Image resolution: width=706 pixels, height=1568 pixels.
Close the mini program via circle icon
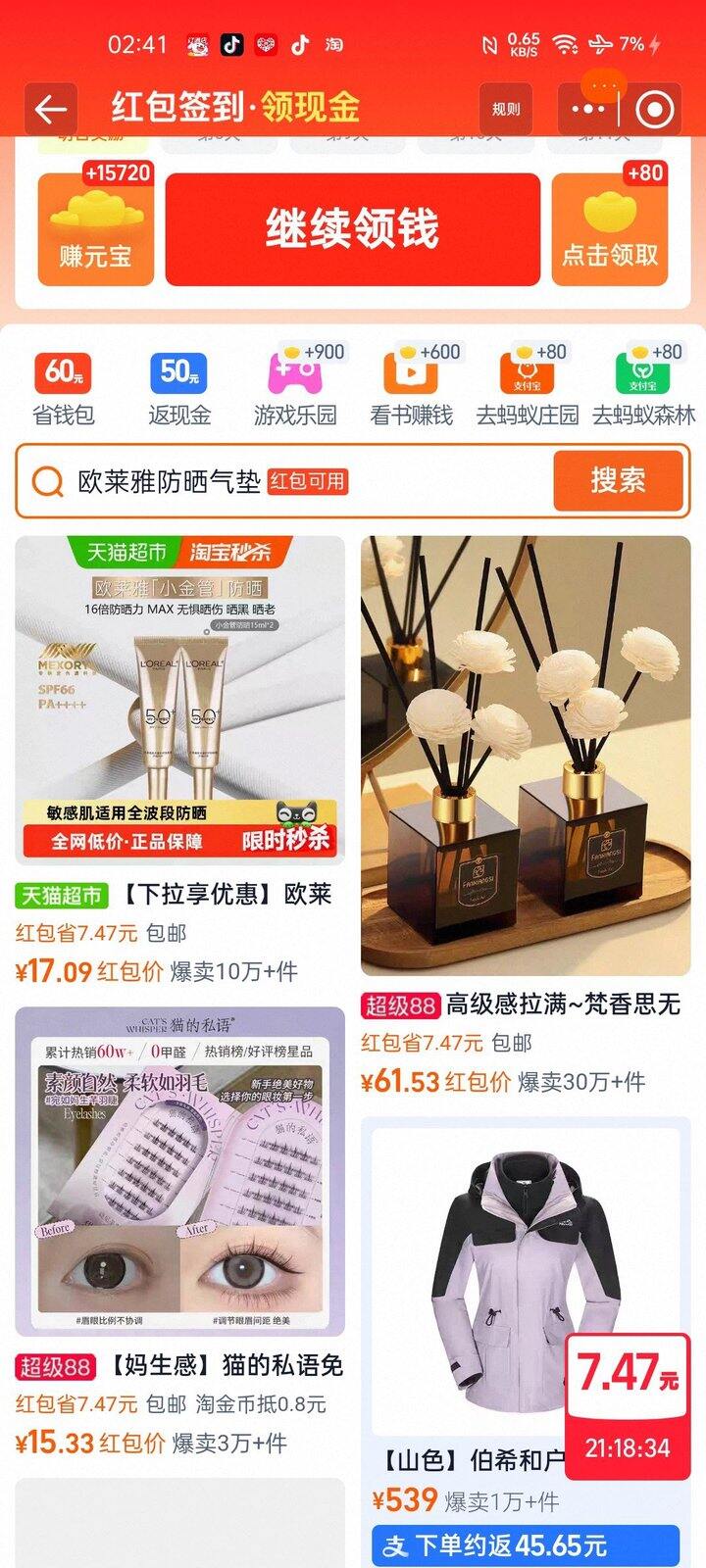click(x=655, y=109)
